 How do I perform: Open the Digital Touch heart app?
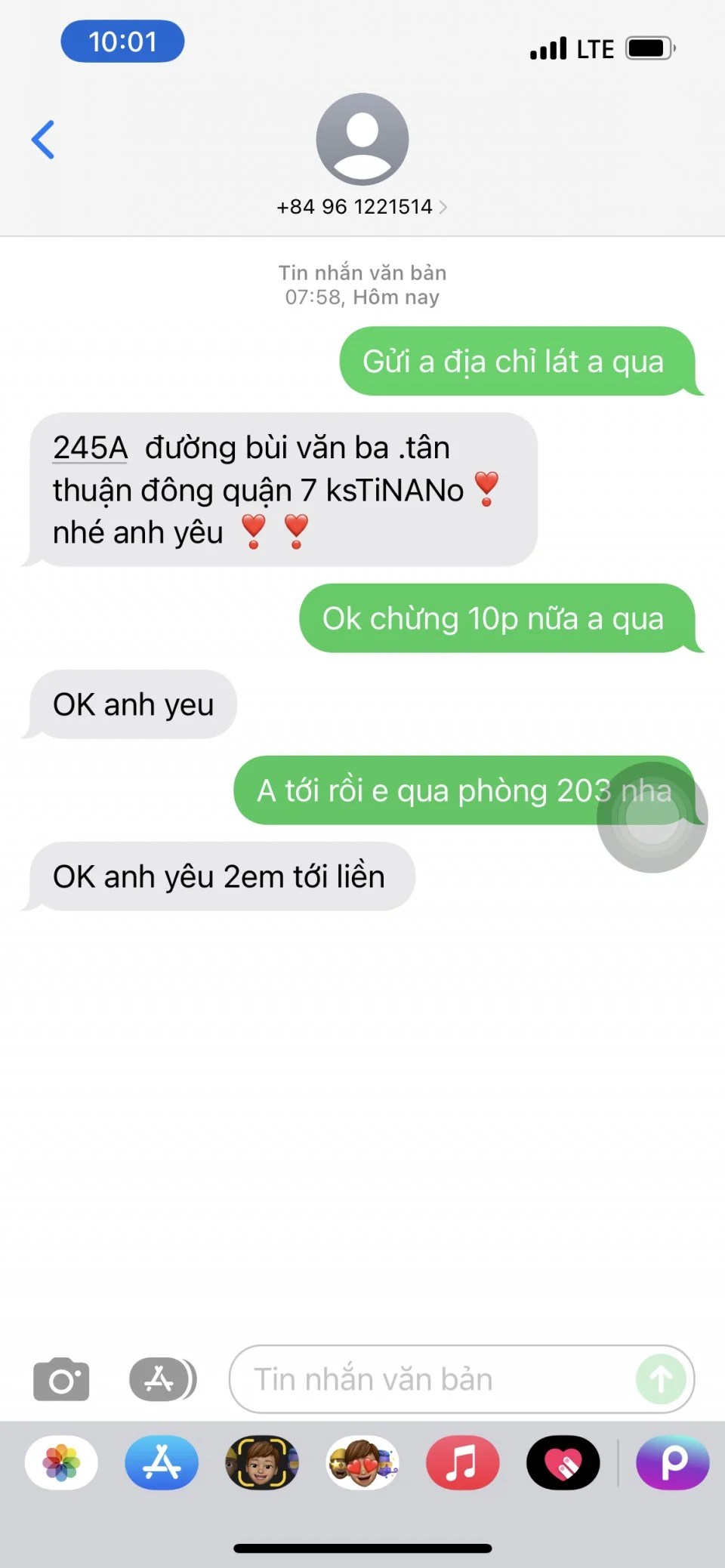[x=563, y=1462]
